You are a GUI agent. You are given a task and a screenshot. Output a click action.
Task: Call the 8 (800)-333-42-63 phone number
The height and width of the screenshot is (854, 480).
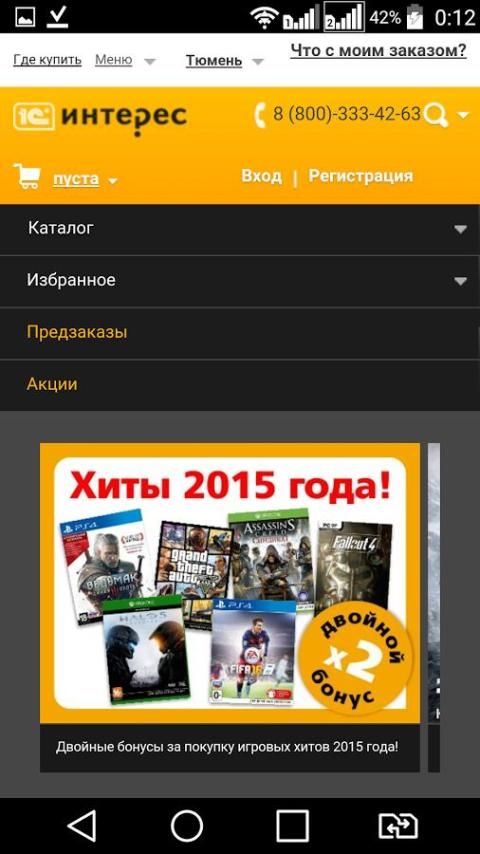click(338, 114)
